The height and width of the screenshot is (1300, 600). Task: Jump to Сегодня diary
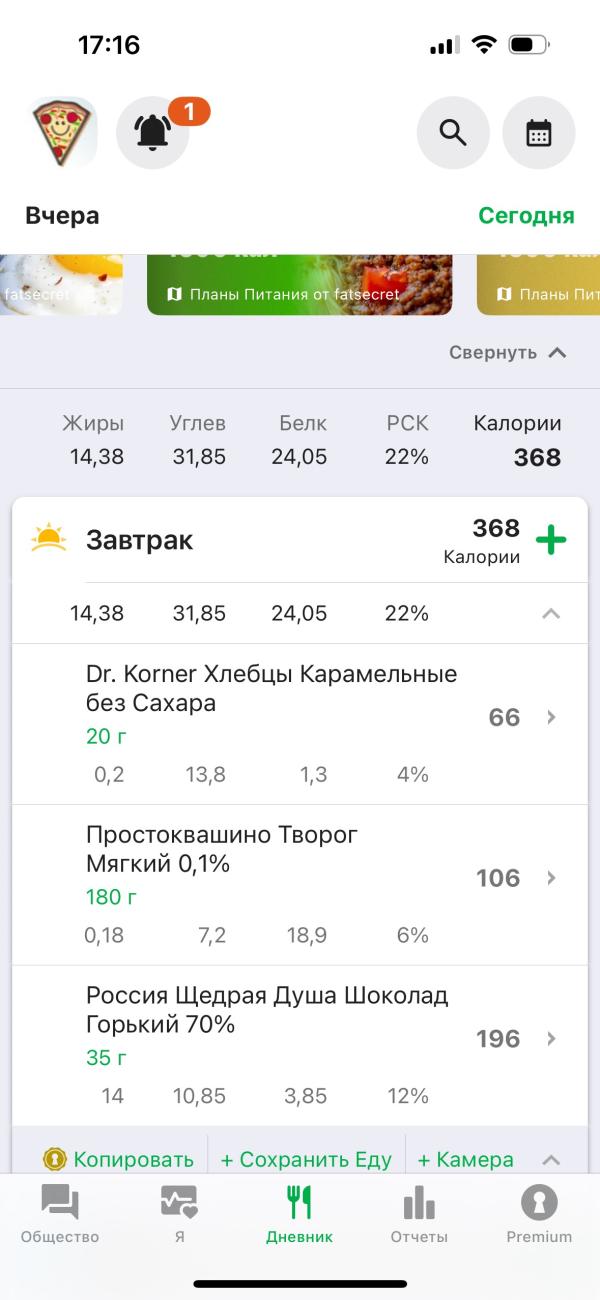tap(526, 215)
